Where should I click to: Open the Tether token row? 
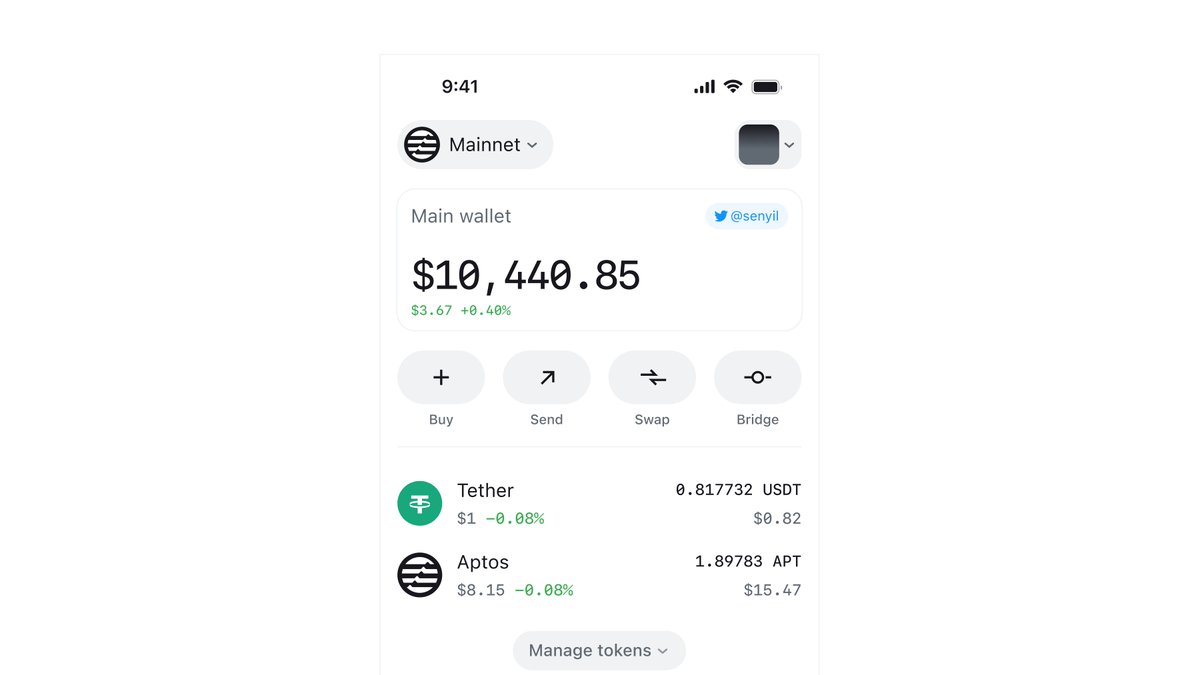coord(599,504)
